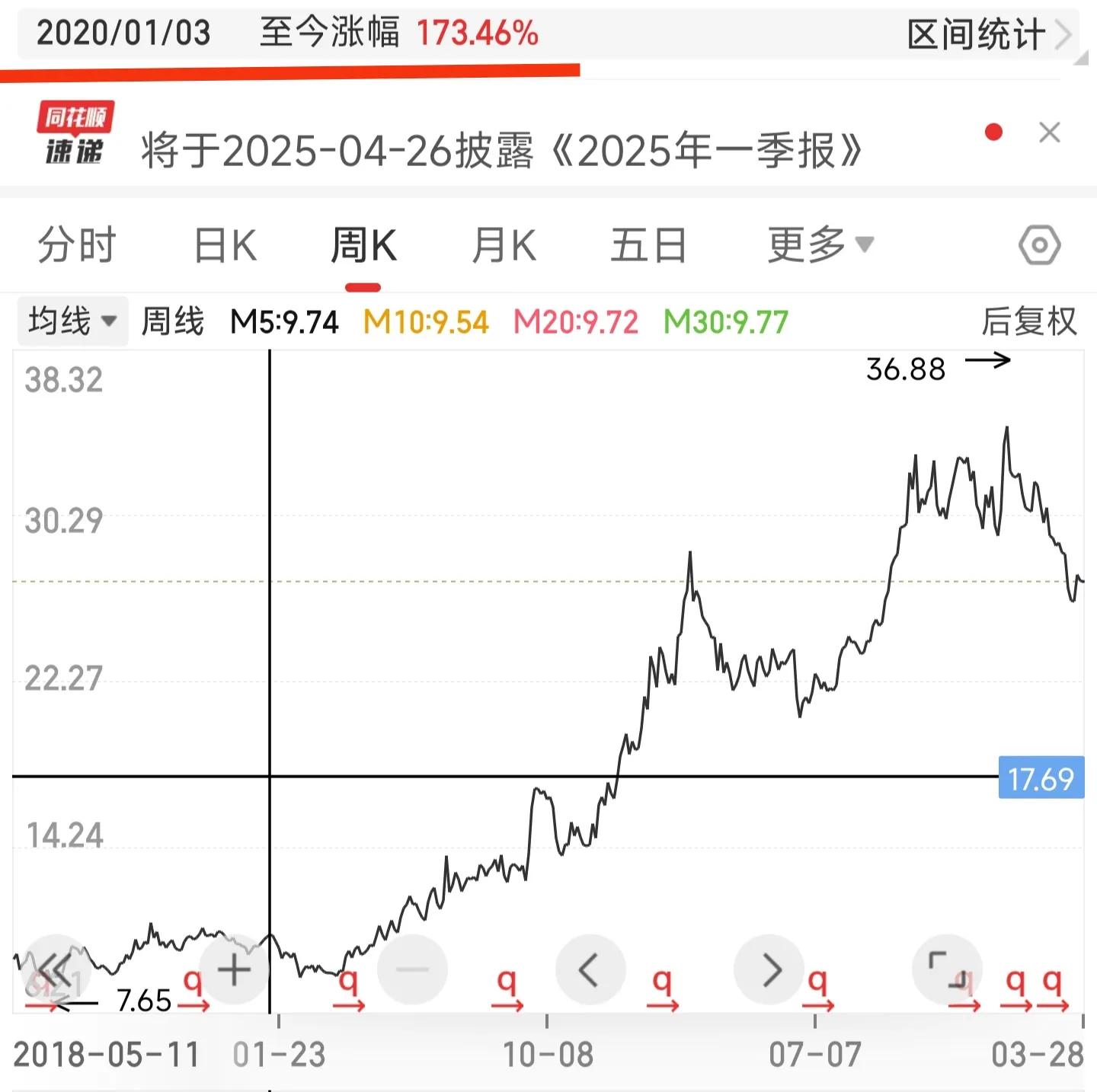This screenshot has height=1092, width=1097.
Task: Expand the 更多 chart period dropdown
Action: pos(820,245)
